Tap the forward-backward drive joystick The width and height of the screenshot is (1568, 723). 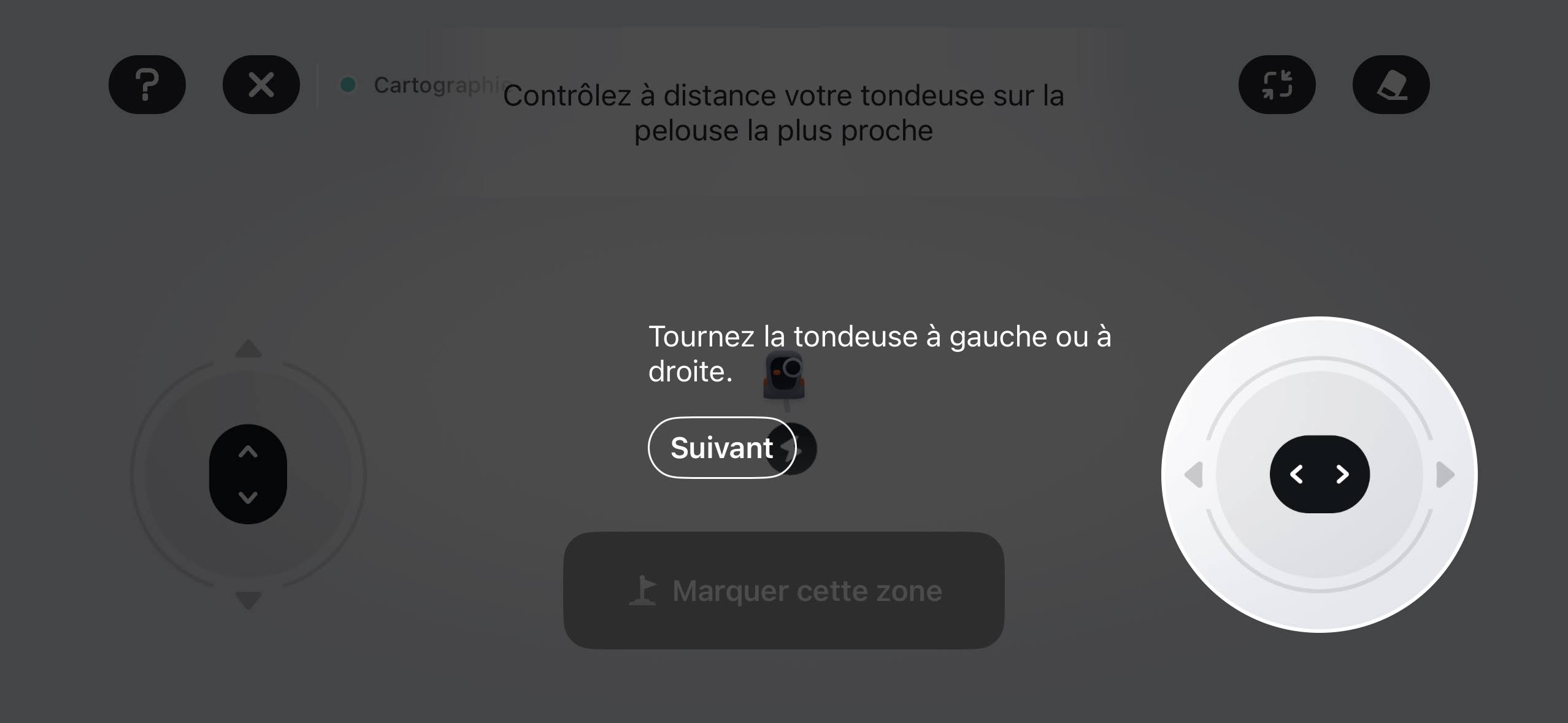(x=248, y=474)
